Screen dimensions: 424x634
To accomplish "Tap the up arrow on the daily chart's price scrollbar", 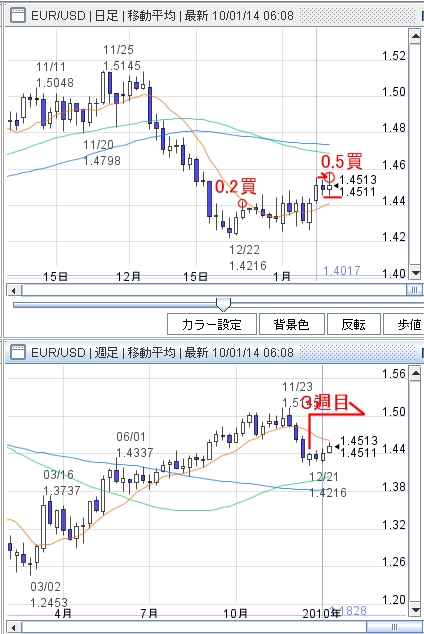I will pyautogui.click(x=416, y=36).
